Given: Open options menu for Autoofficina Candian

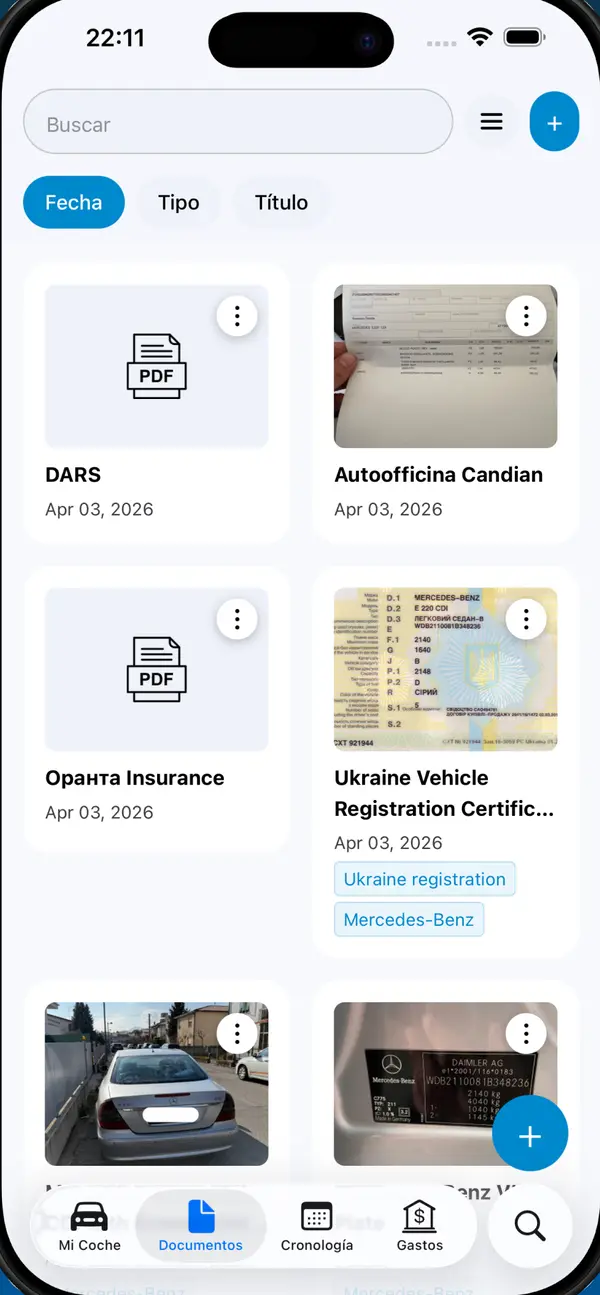Looking at the screenshot, I should tap(526, 317).
